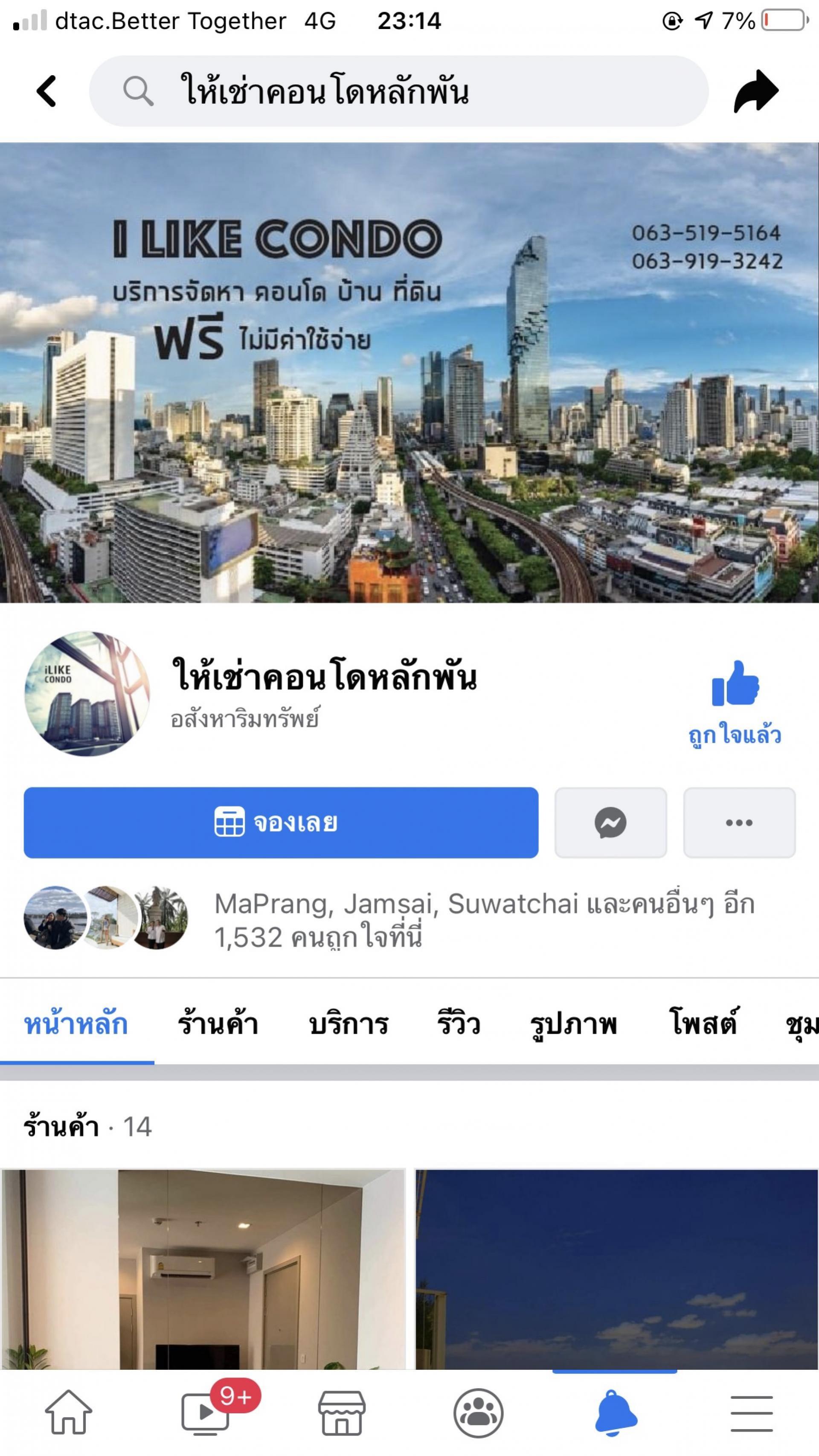This screenshot has width=819, height=1456.
Task: Message the page via Messenger icon
Action: tap(610, 822)
